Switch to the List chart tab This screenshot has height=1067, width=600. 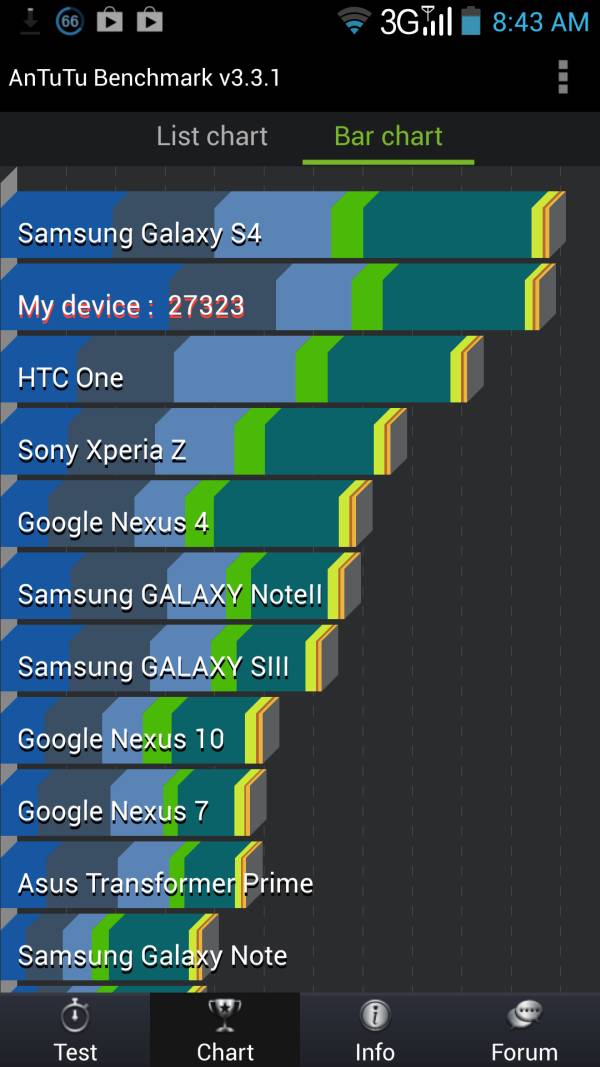coord(212,137)
